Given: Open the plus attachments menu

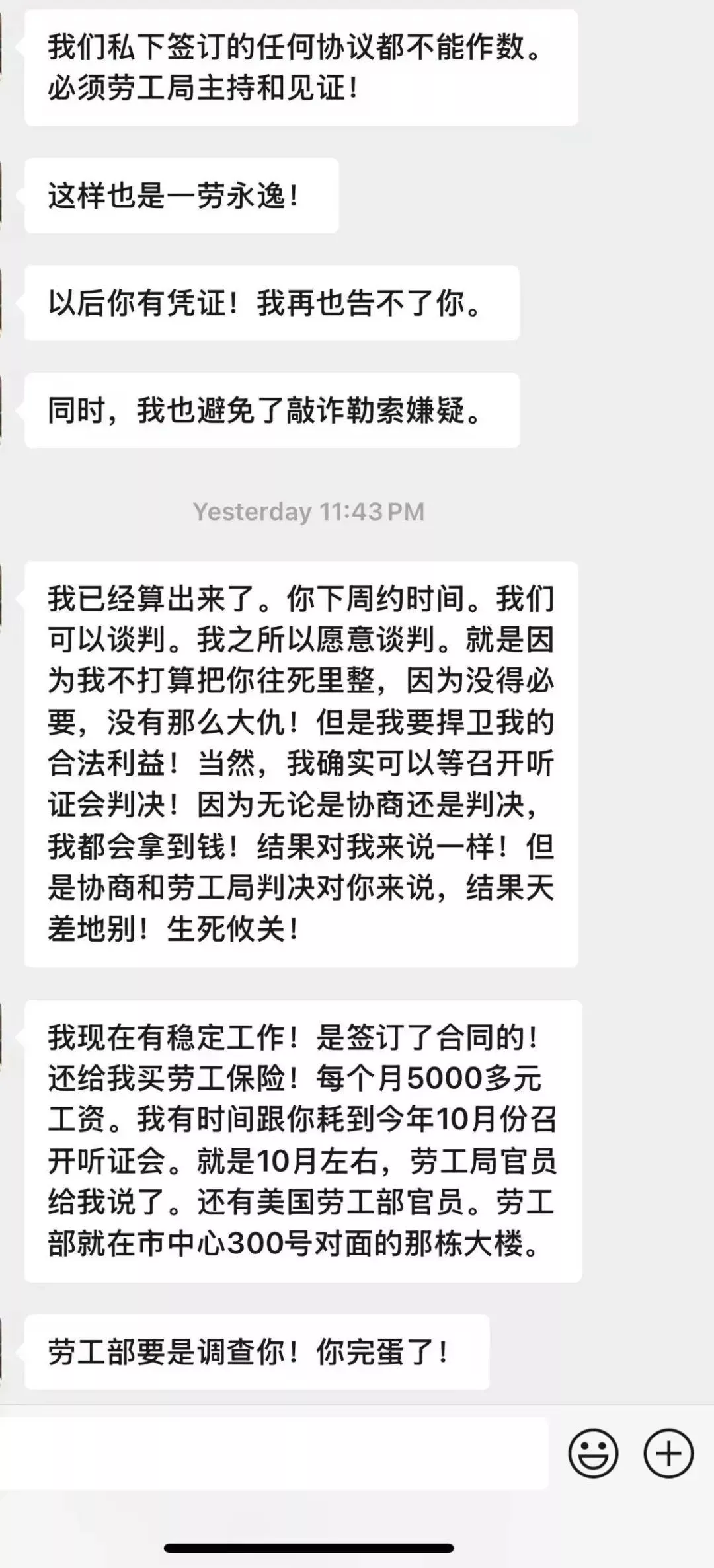Looking at the screenshot, I should (668, 1453).
